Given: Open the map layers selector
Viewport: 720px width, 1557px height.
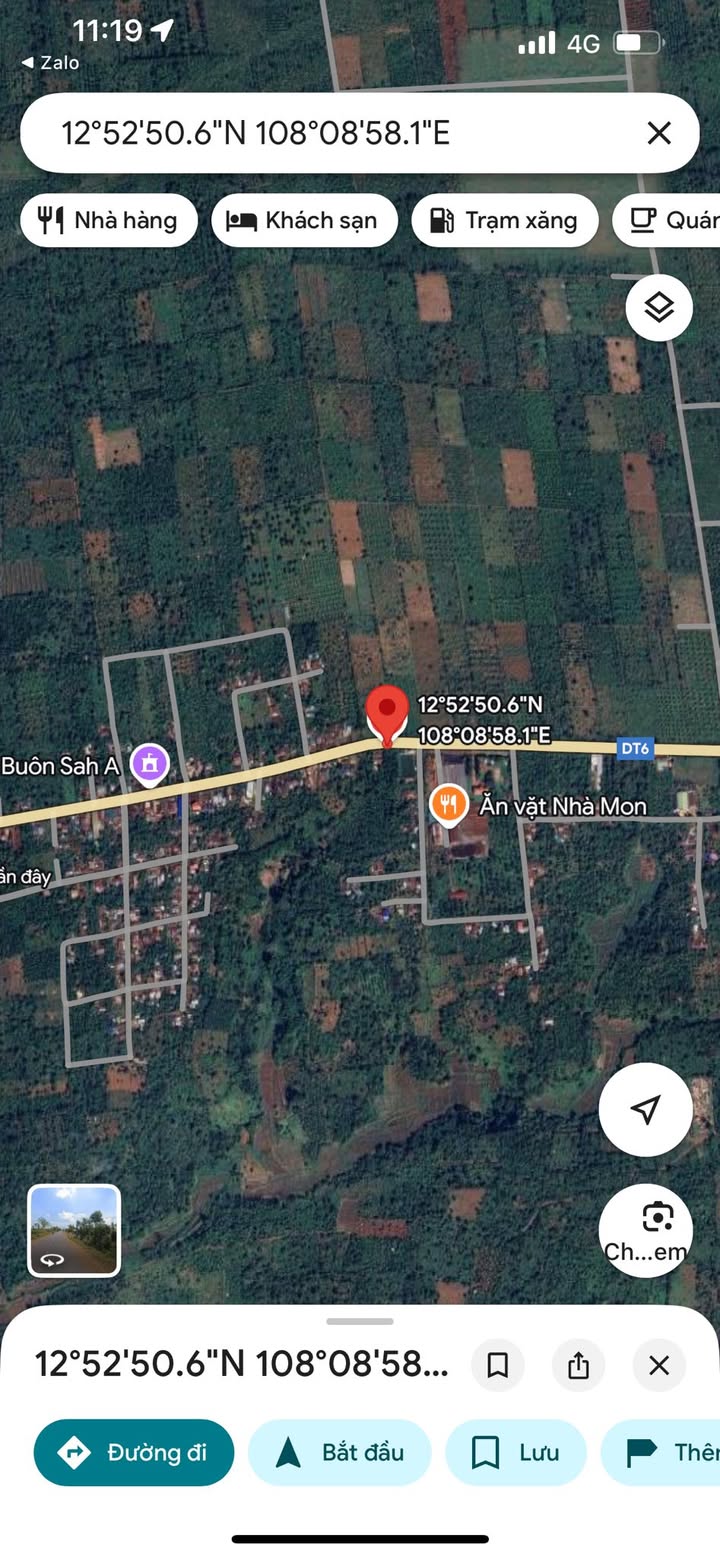Looking at the screenshot, I should coord(659,308).
